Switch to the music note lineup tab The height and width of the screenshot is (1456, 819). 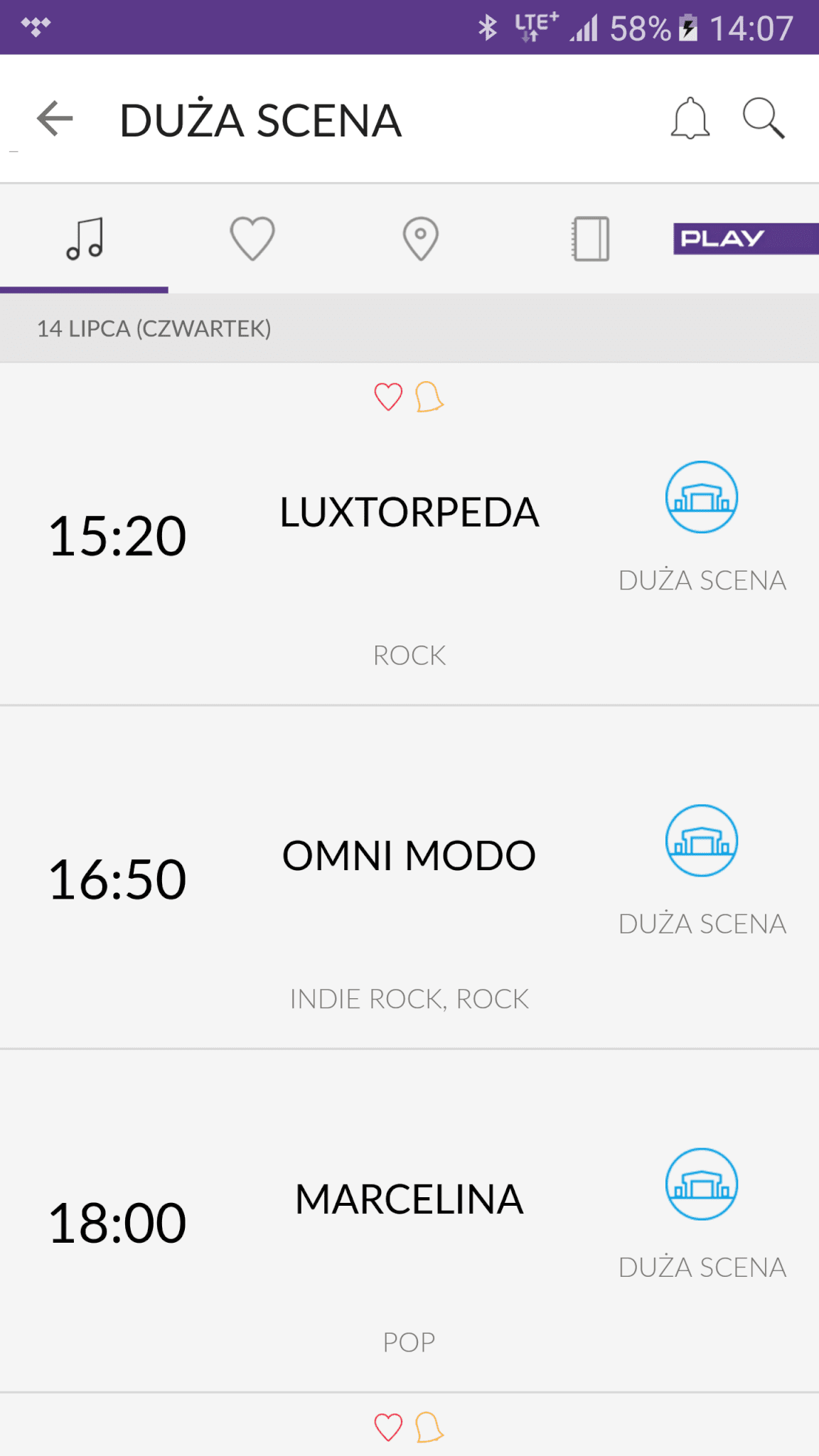click(x=84, y=239)
